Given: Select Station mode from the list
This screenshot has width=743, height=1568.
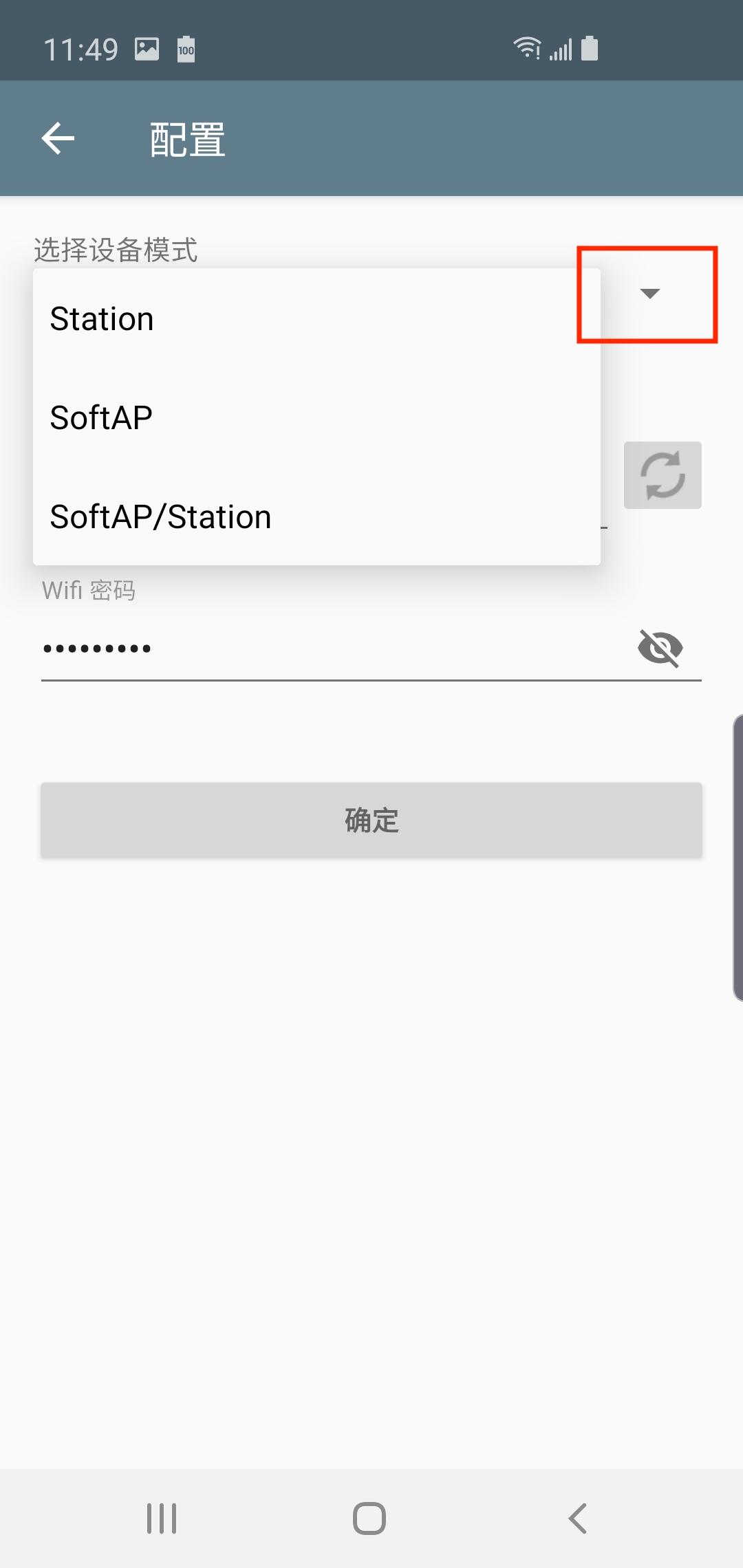Looking at the screenshot, I should (101, 318).
